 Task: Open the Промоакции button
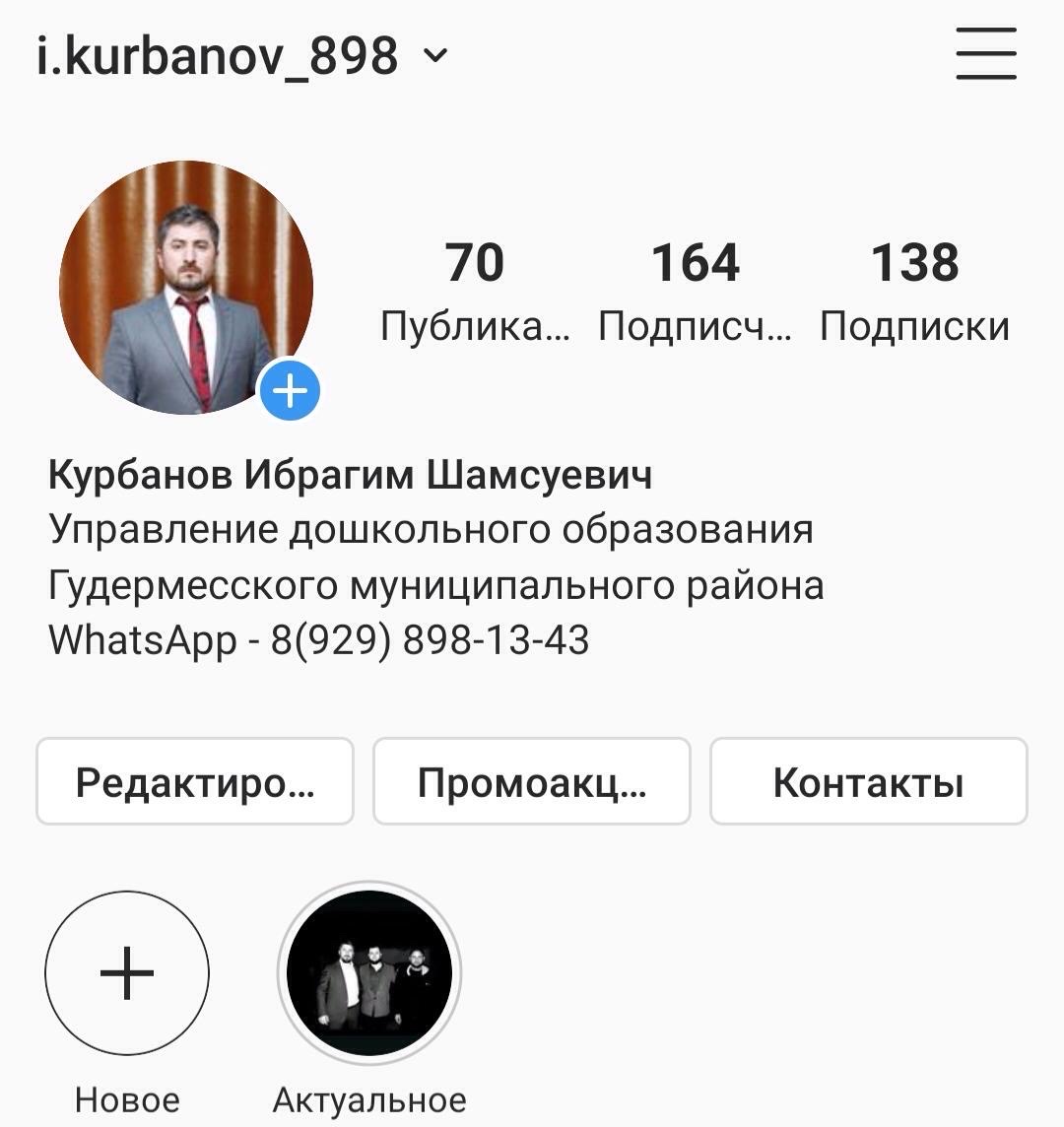pos(532,782)
